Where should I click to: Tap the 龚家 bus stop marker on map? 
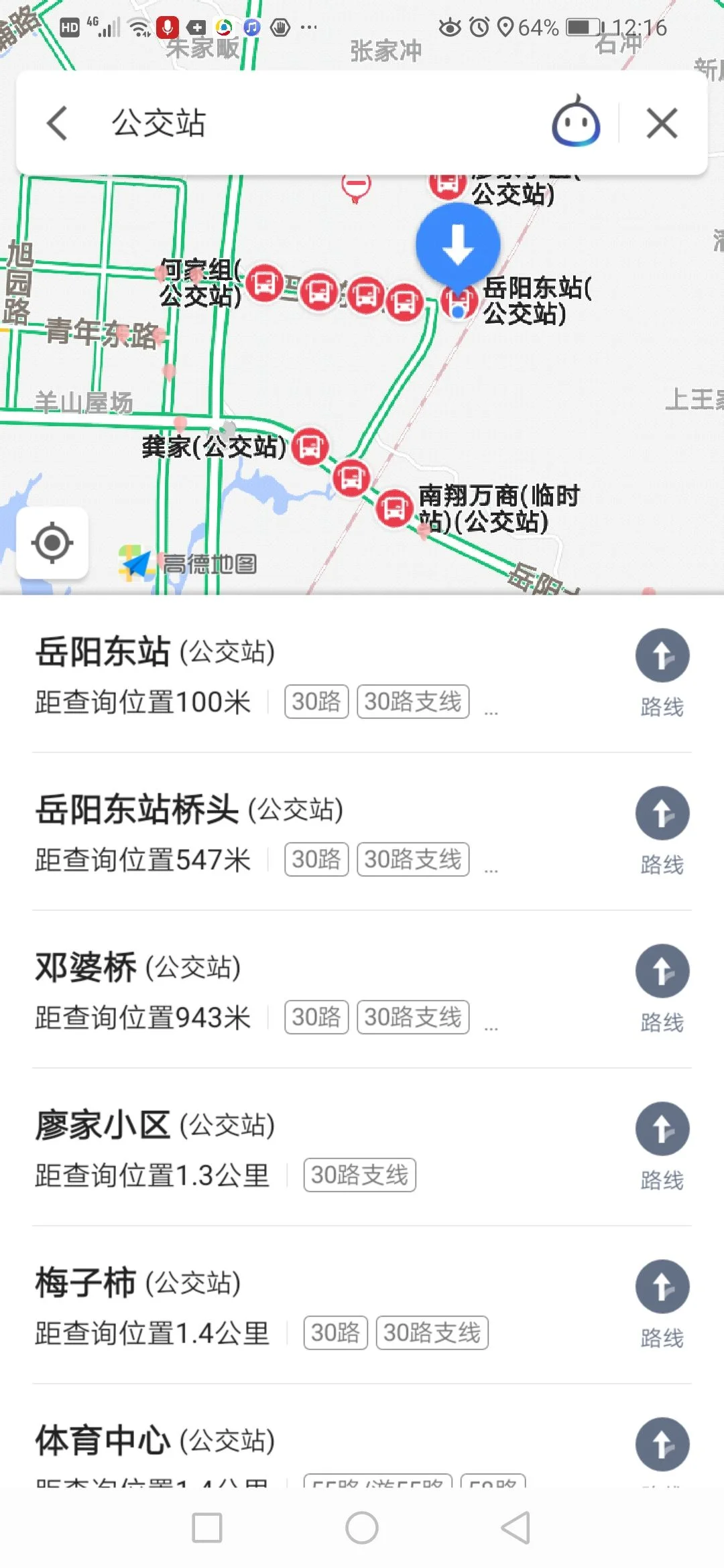pyautogui.click(x=310, y=448)
